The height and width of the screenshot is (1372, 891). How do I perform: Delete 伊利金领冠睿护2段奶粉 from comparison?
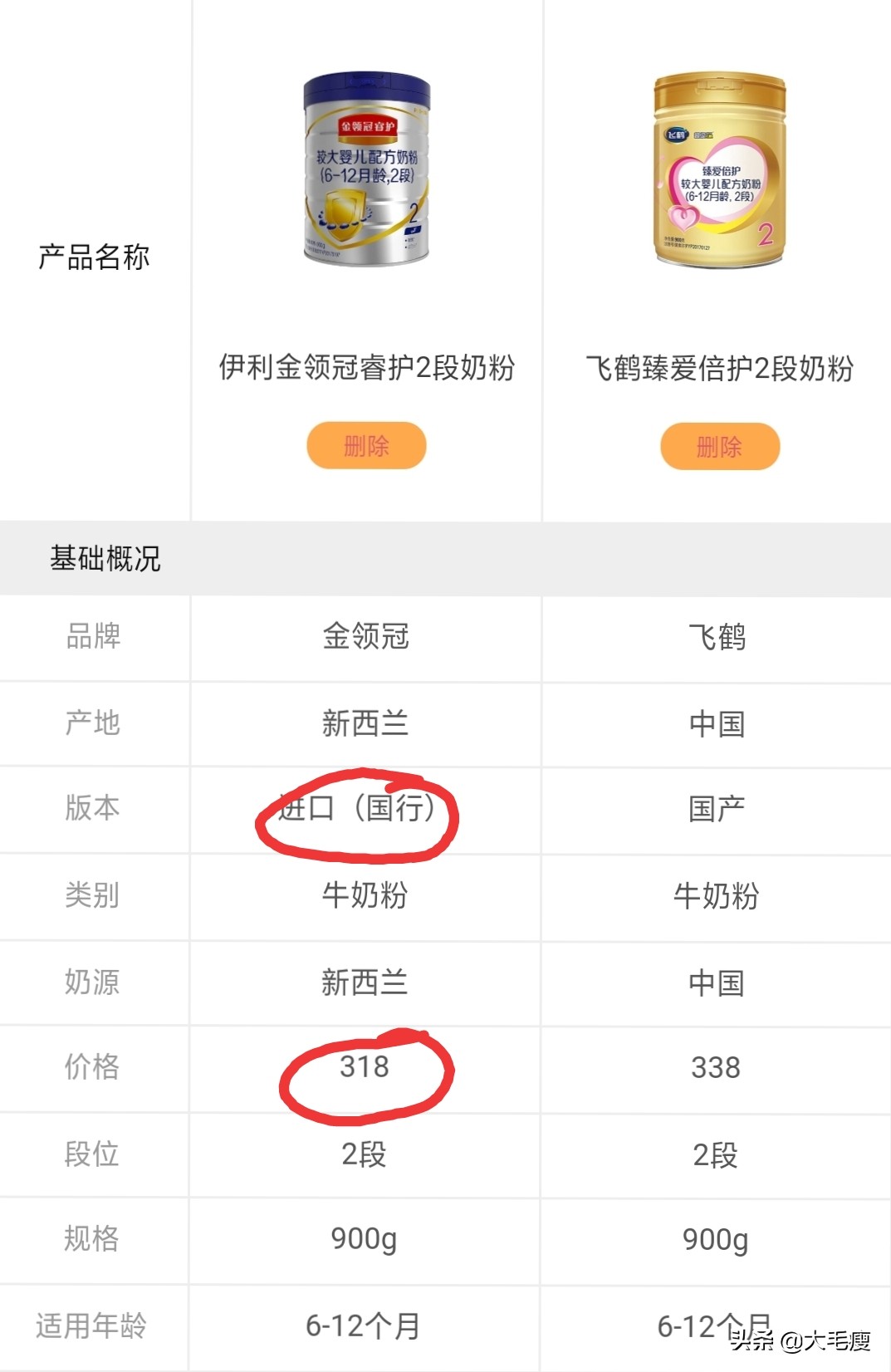point(366,446)
